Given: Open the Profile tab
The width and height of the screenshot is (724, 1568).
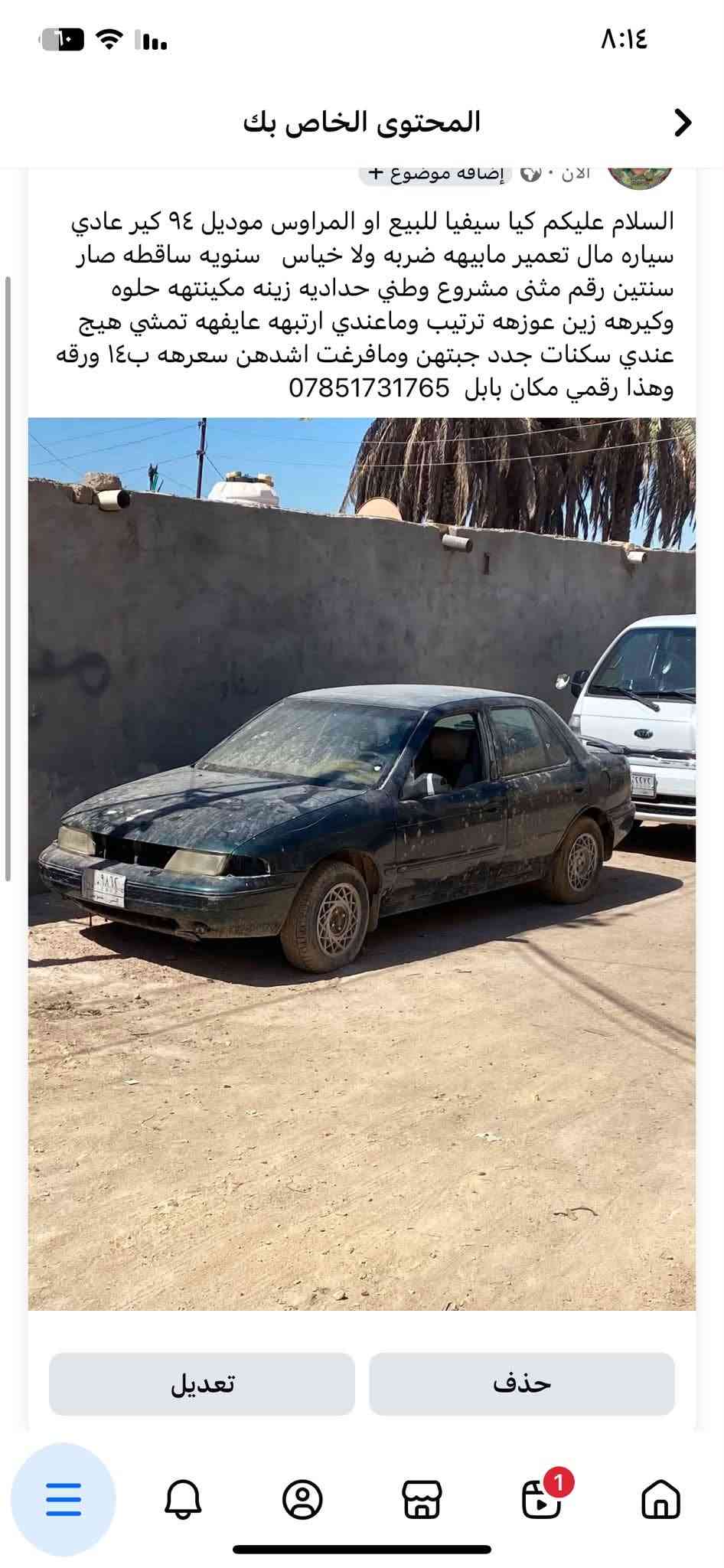Looking at the screenshot, I should pos(303,1499).
